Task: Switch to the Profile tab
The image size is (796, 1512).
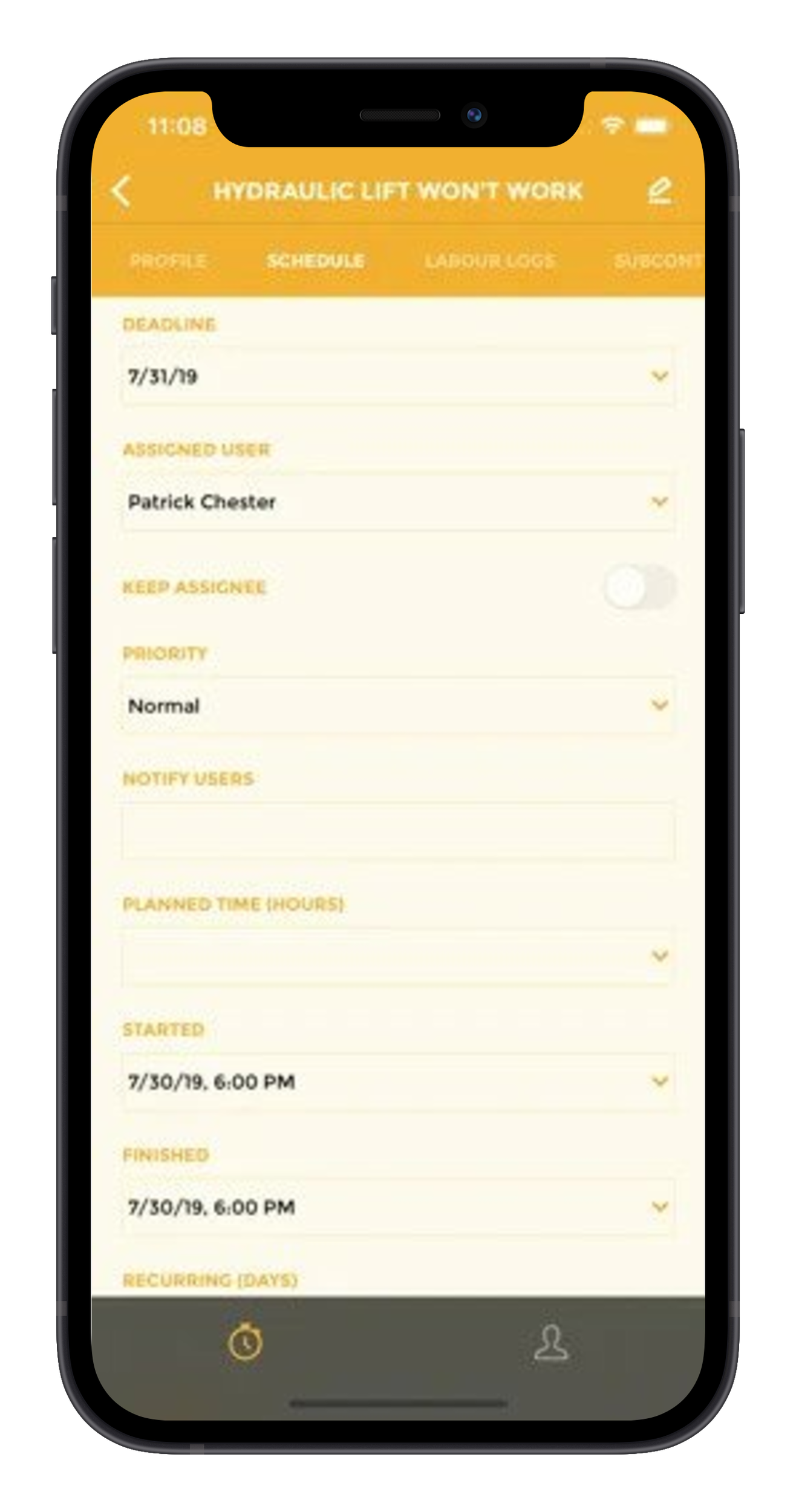Action: coord(168,261)
